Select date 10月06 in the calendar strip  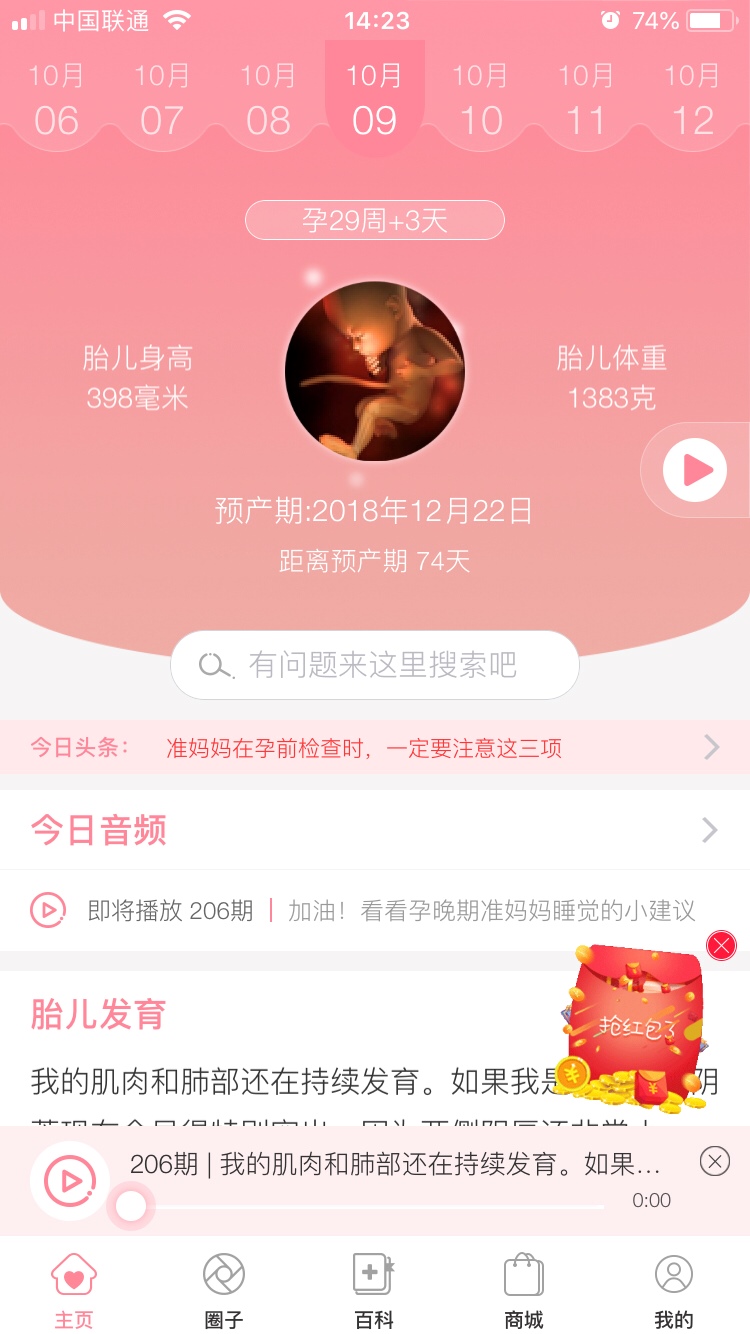tap(56, 100)
